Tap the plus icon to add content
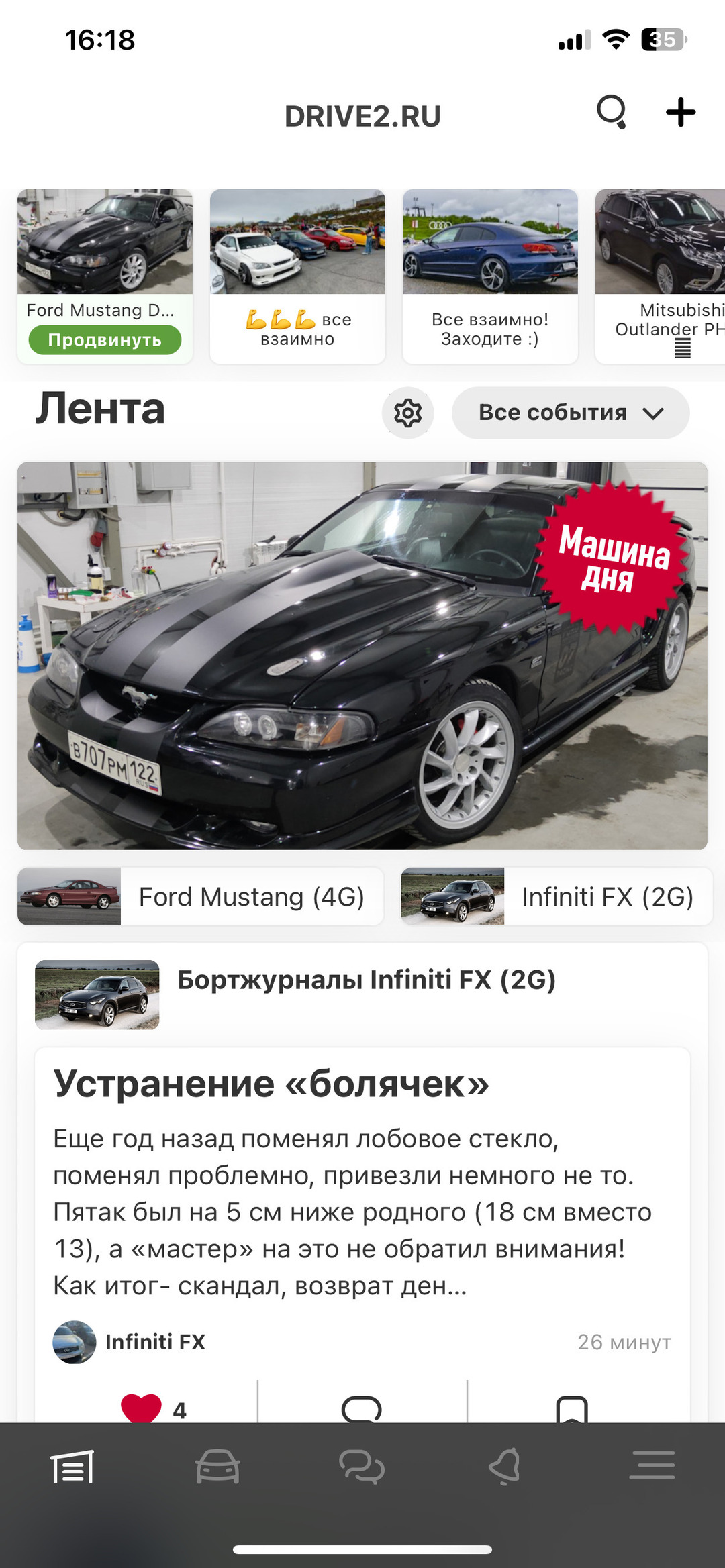 (680, 112)
